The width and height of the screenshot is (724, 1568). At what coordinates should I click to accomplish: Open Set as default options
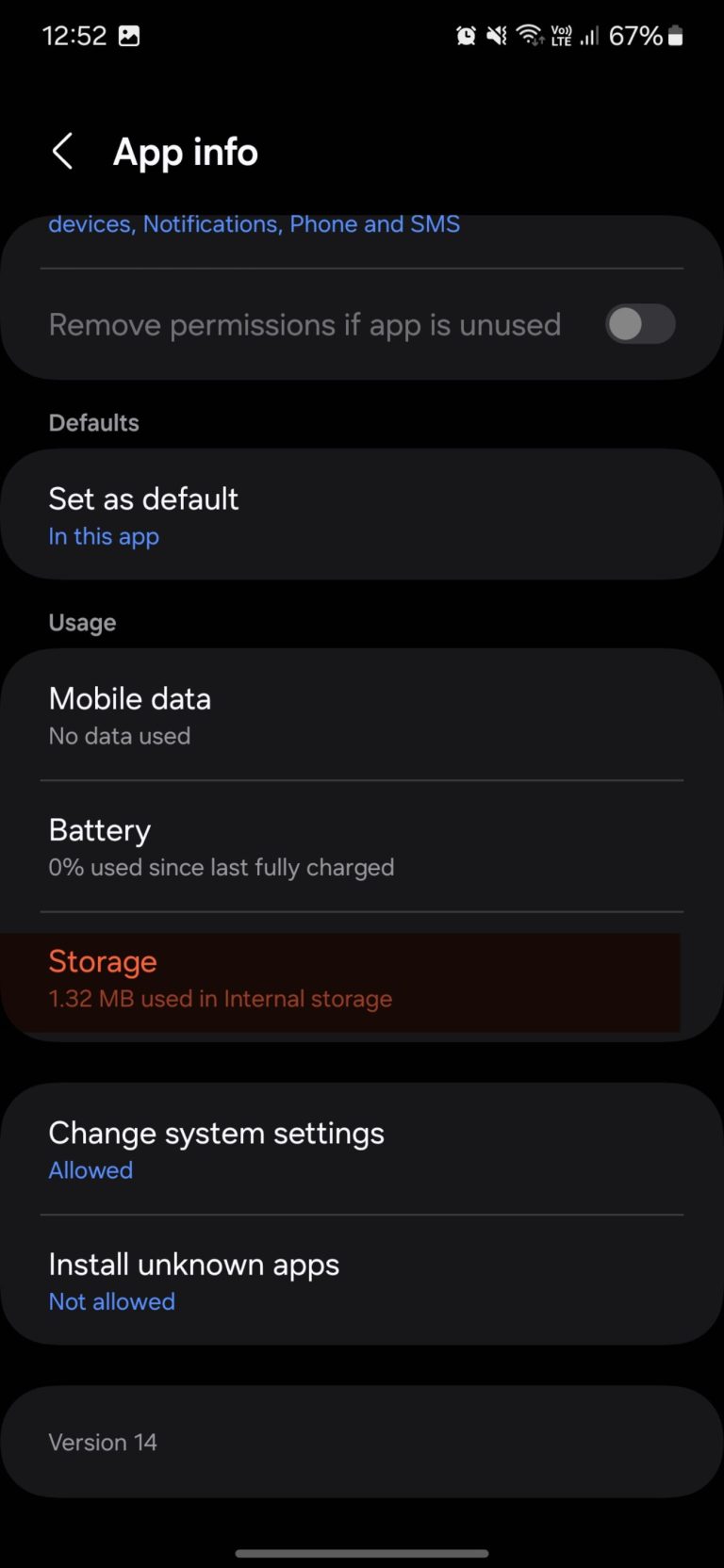[362, 514]
